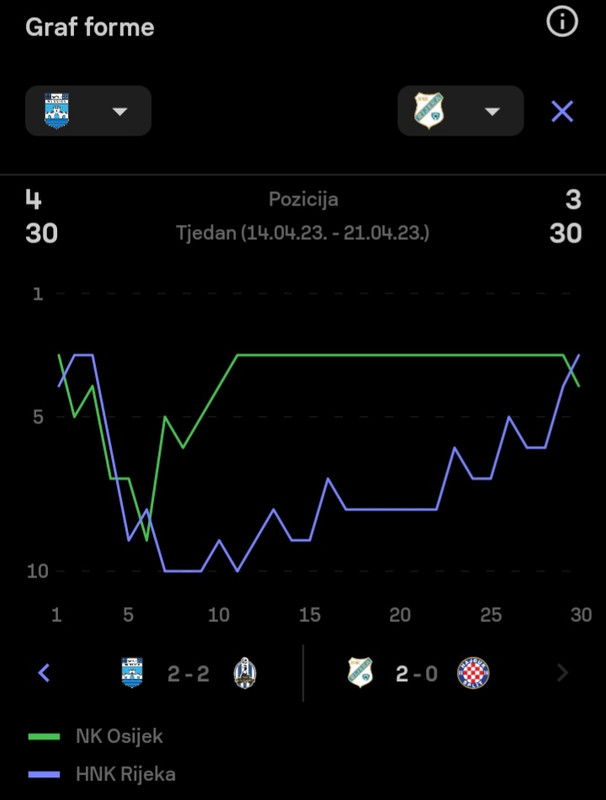Remove the second team with the X
The height and width of the screenshot is (800, 606).
tap(562, 111)
